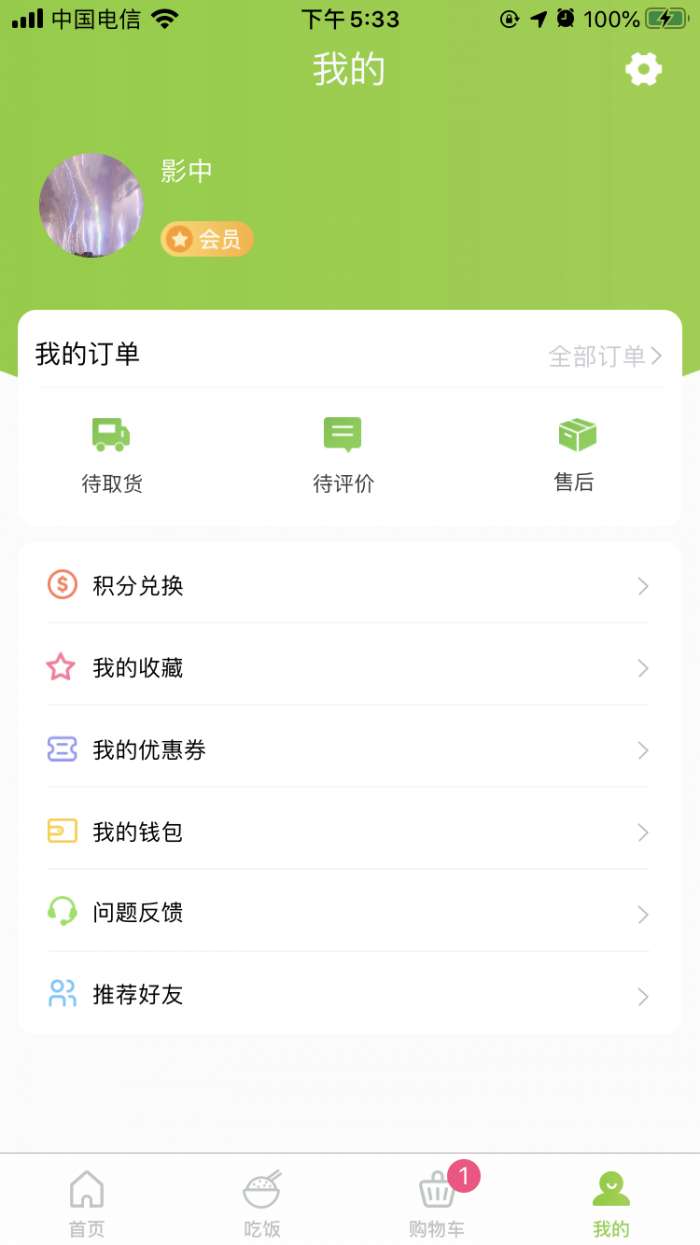This screenshot has width=700, height=1245.
Task: View all orders via 全部订单
Action: tap(604, 356)
